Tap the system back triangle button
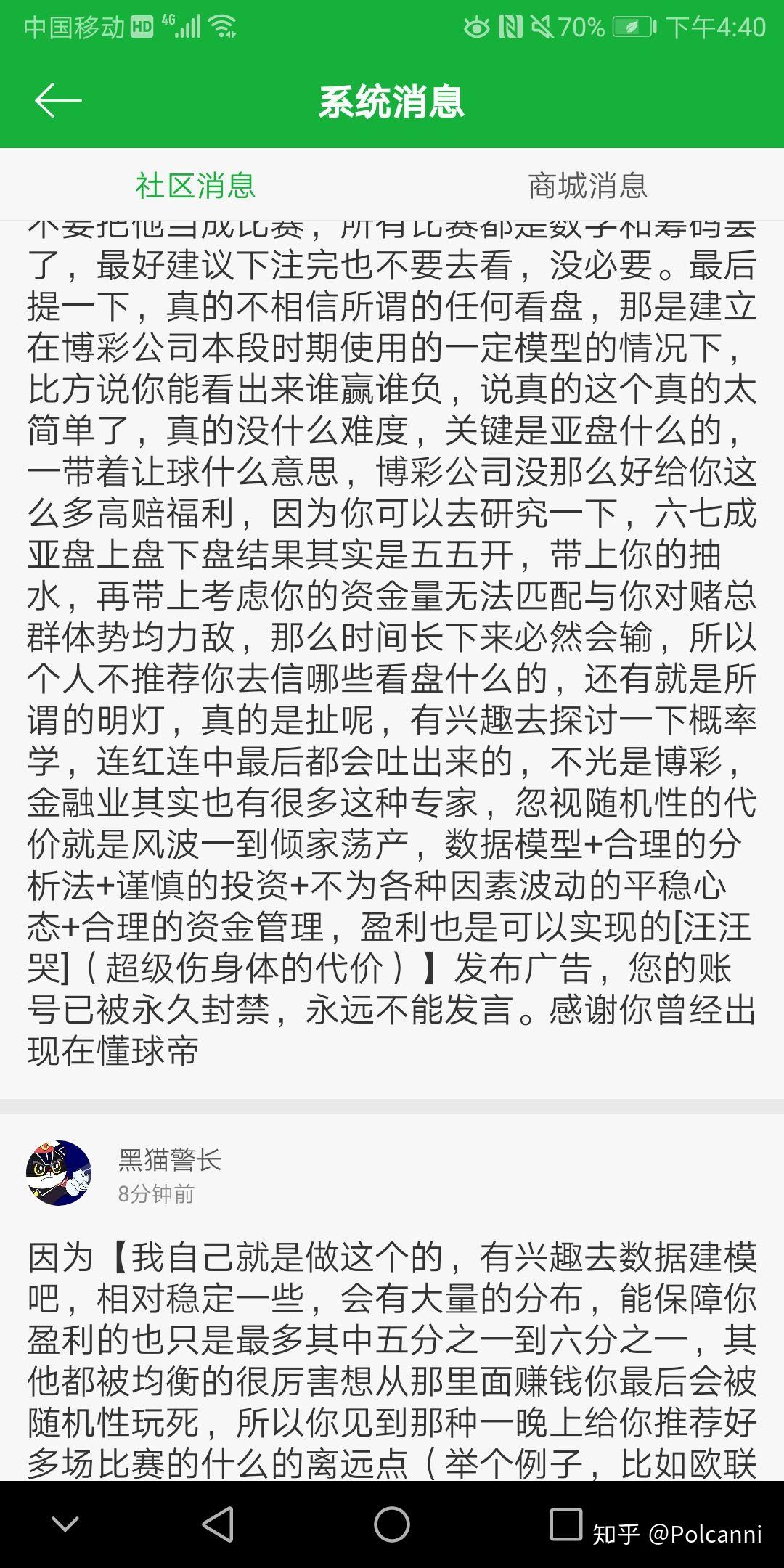The height and width of the screenshot is (1568, 784). coord(218,1524)
